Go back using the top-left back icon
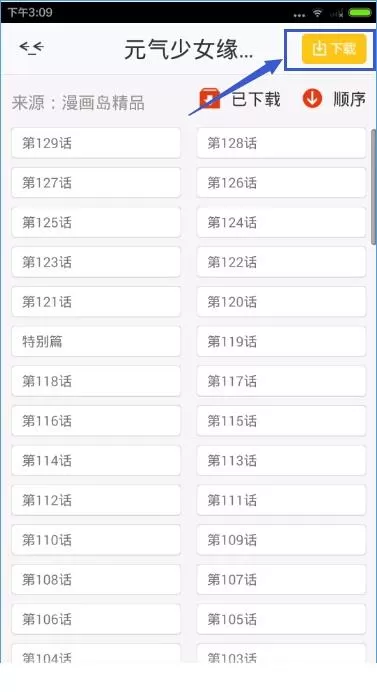This screenshot has height=692, width=377. (32, 47)
